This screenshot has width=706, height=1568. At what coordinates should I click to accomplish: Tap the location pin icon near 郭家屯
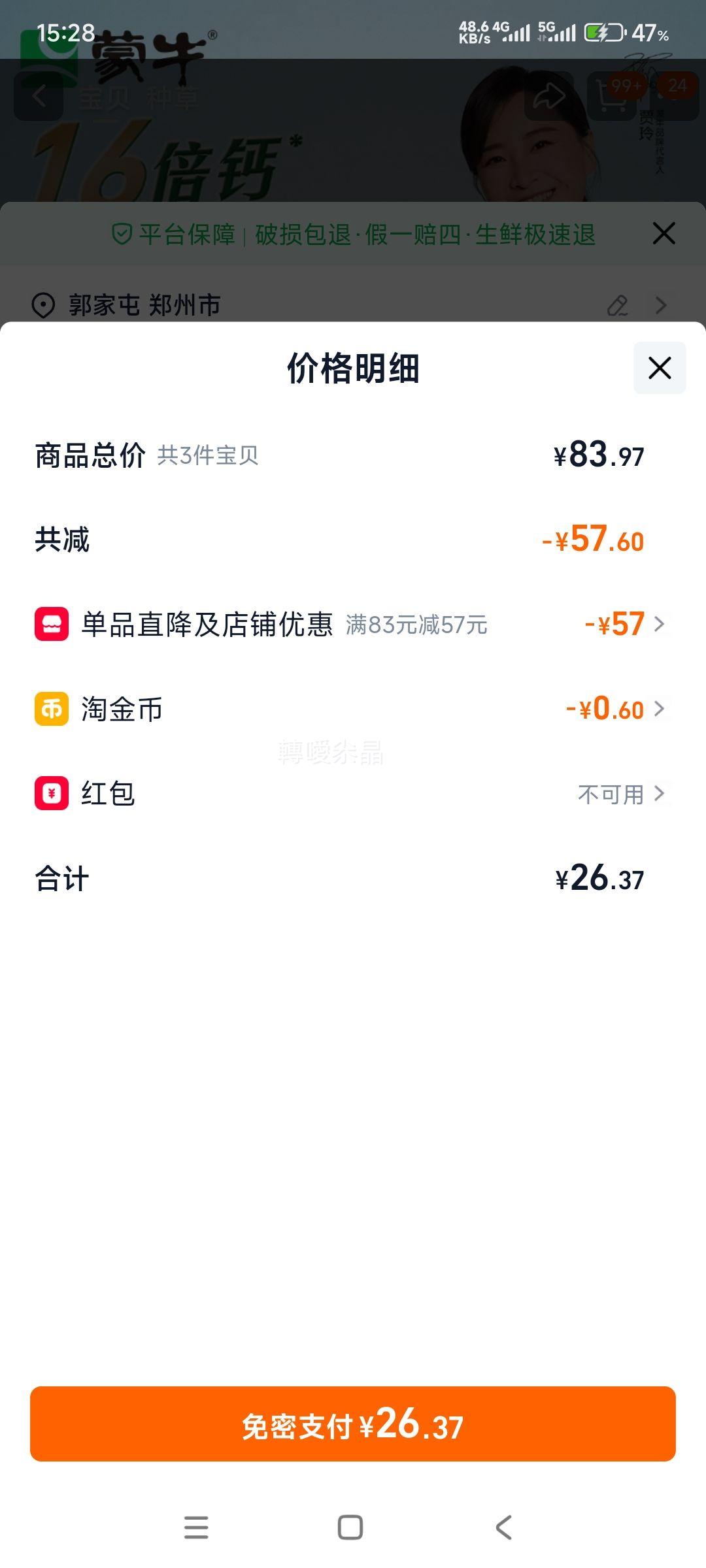(x=42, y=304)
